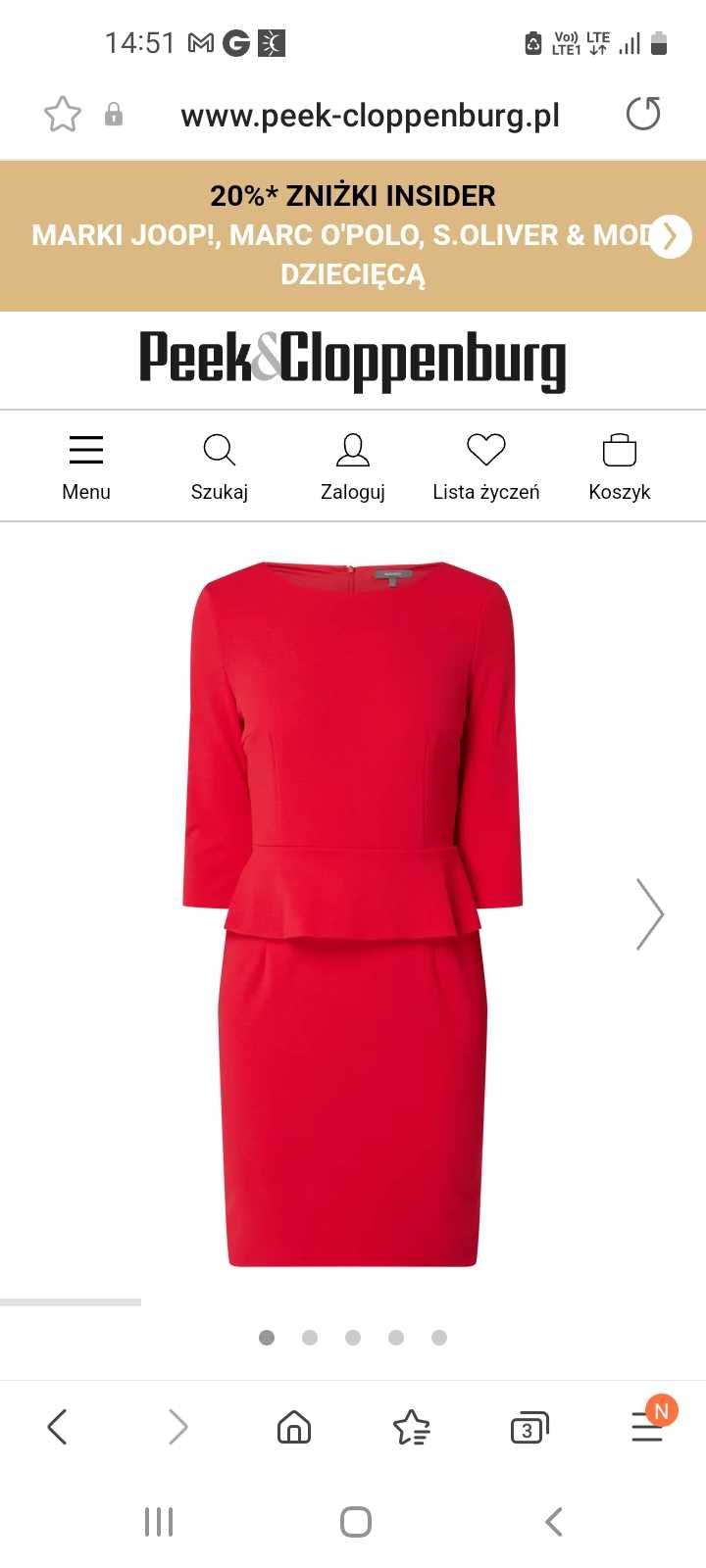The image size is (706, 1568).
Task: Open Lista życzeń wishlist
Action: point(485,466)
